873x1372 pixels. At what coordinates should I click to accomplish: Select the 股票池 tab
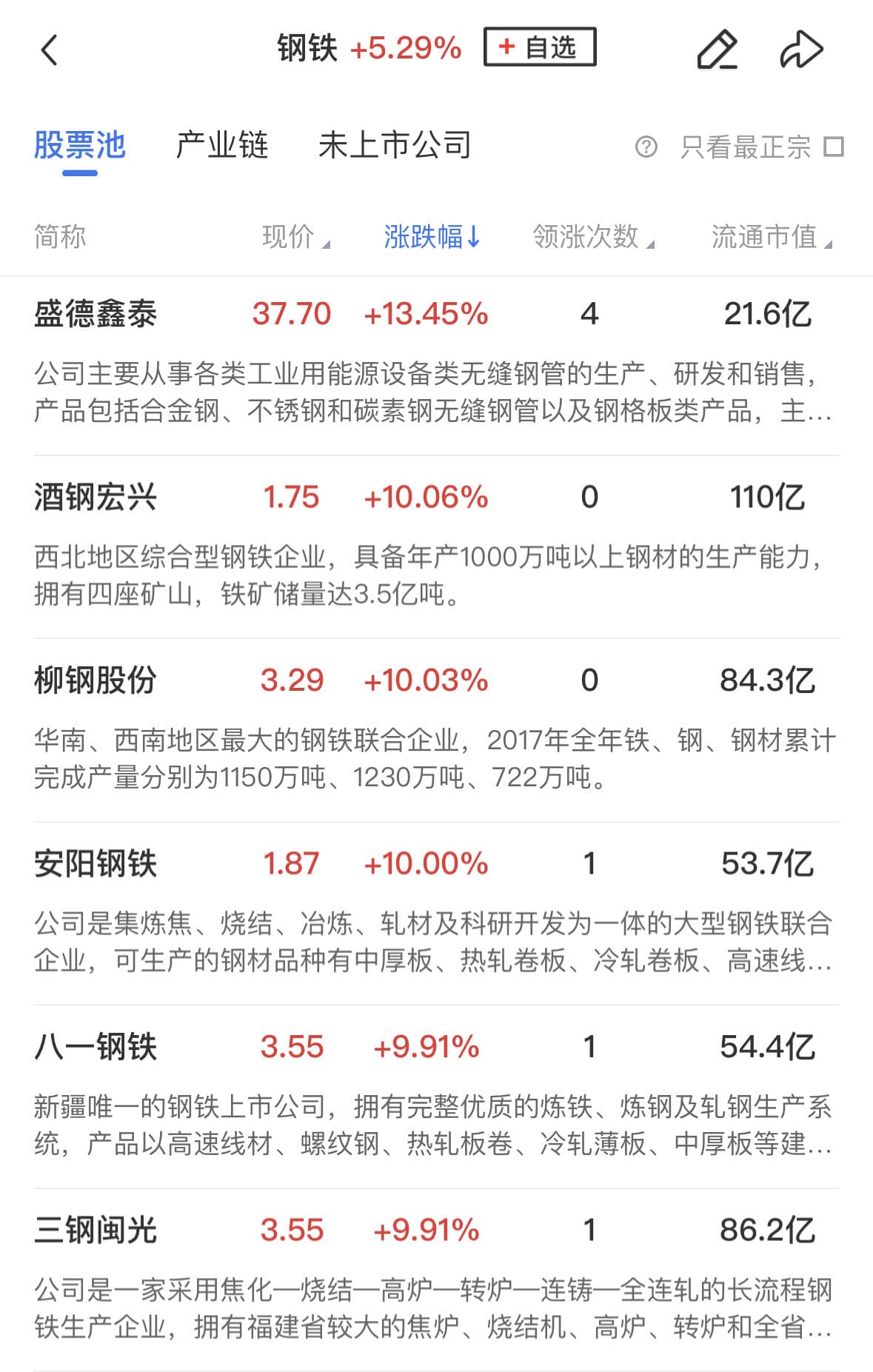80,145
